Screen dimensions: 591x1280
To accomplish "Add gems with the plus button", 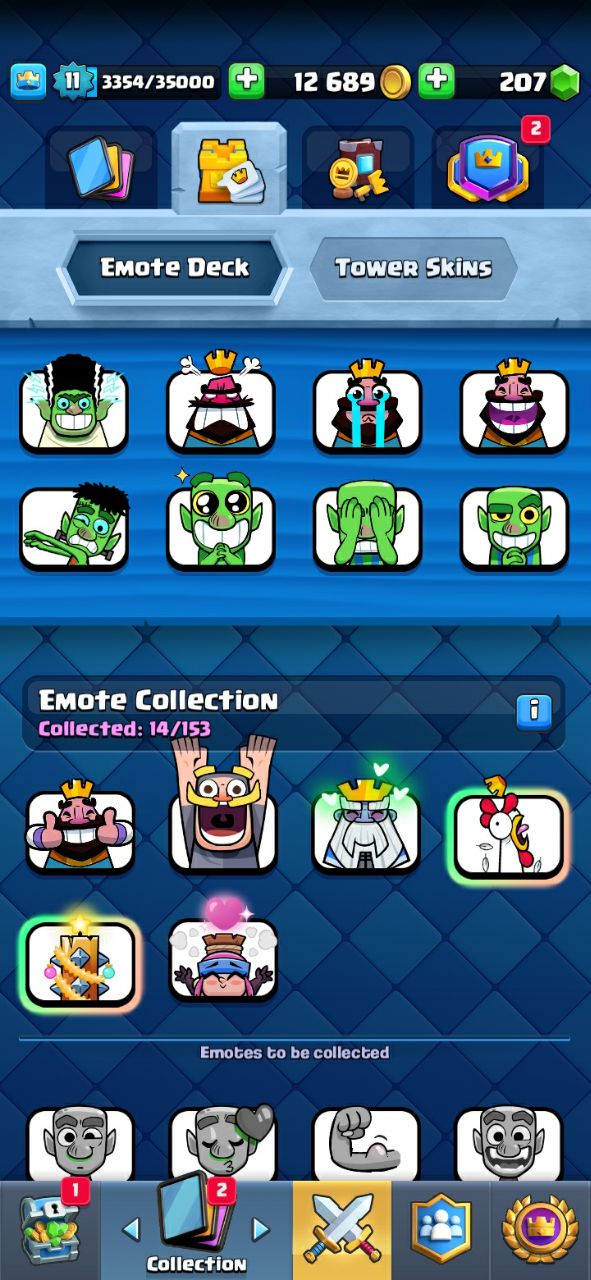I will tap(436, 81).
